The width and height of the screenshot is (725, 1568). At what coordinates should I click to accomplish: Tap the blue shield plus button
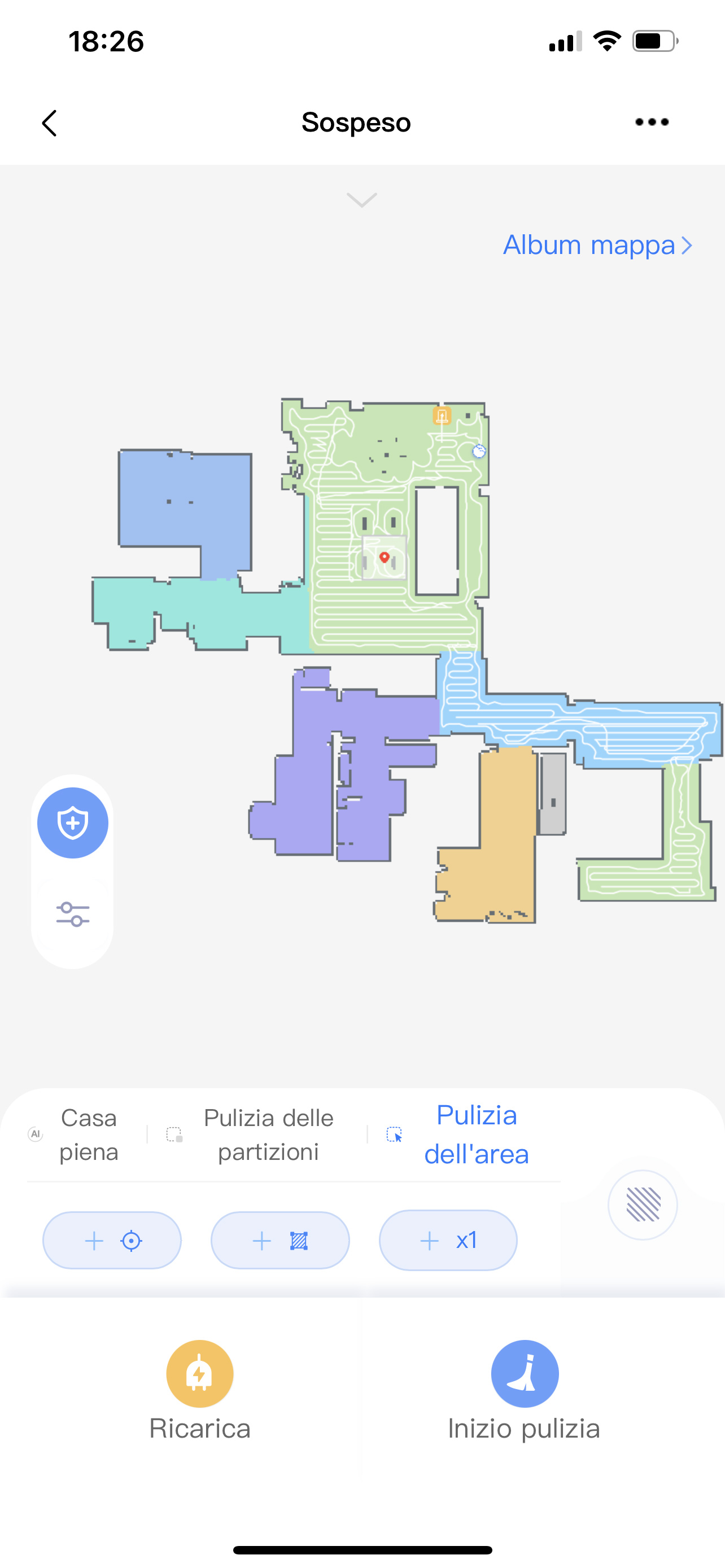73,822
